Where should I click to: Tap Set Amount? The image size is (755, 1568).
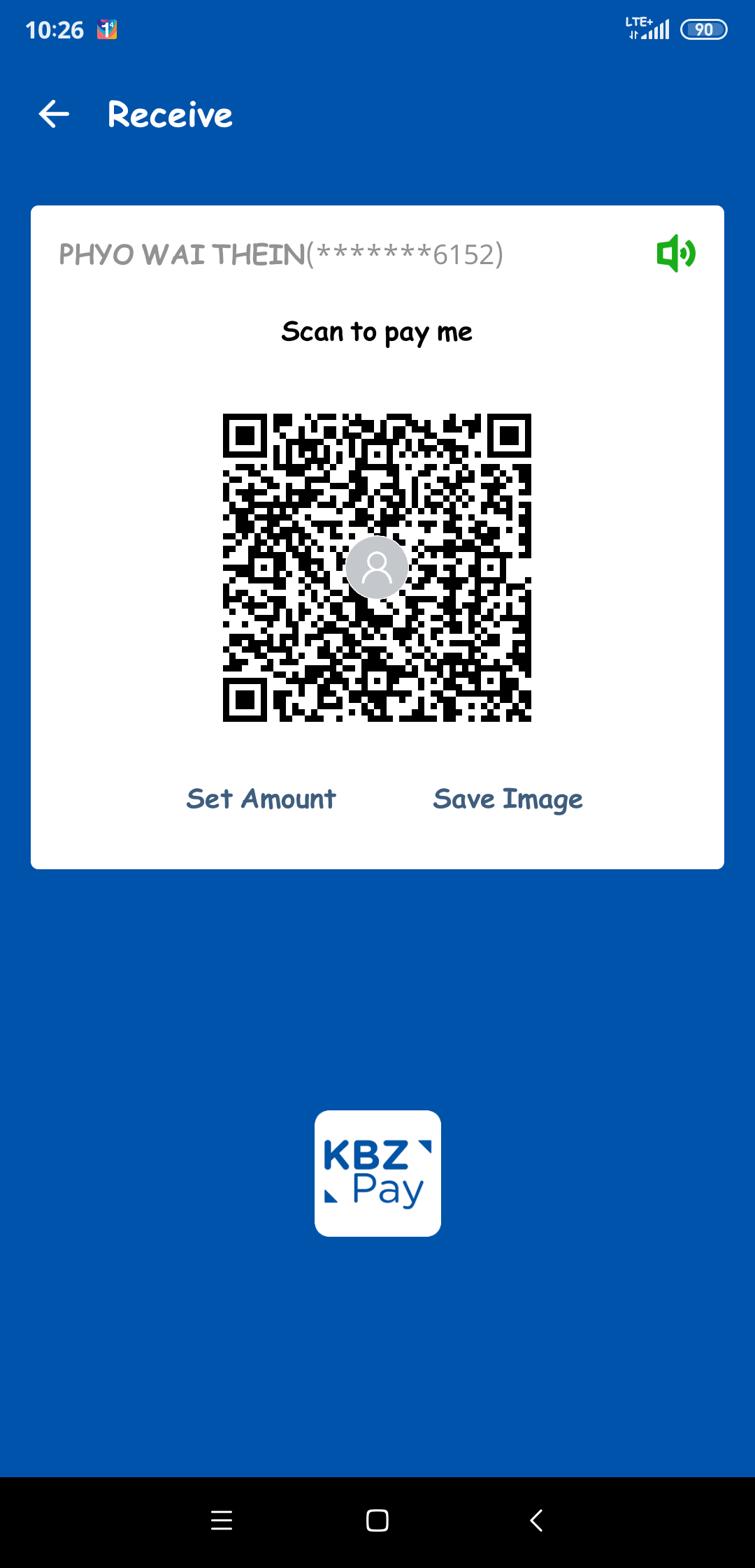(261, 799)
